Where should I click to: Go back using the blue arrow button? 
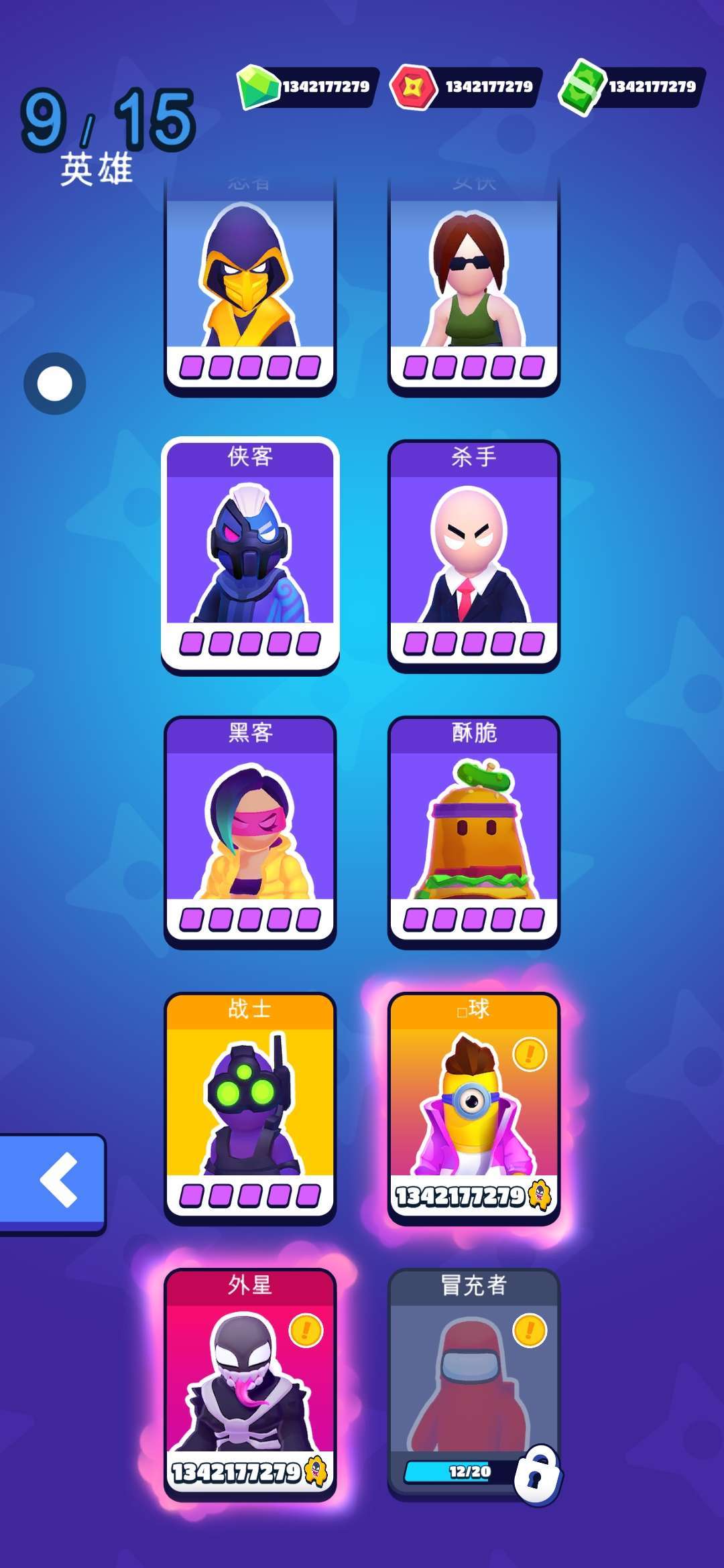pyautogui.click(x=54, y=1181)
